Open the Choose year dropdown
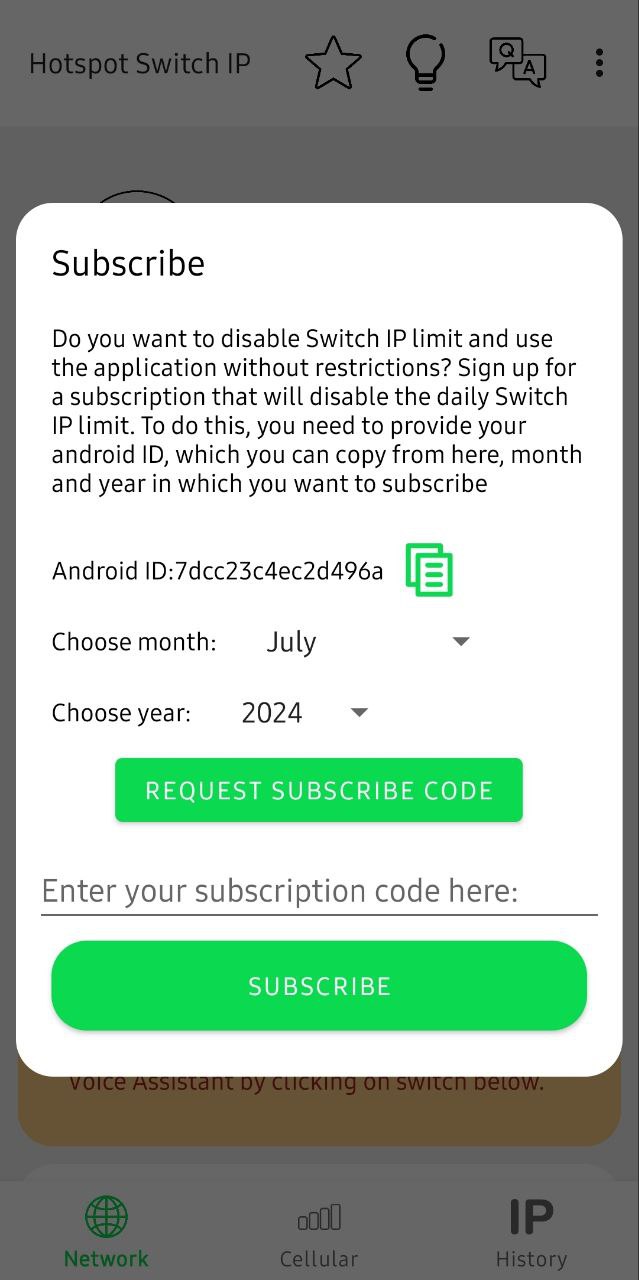The height and width of the screenshot is (1280, 639). [304, 713]
